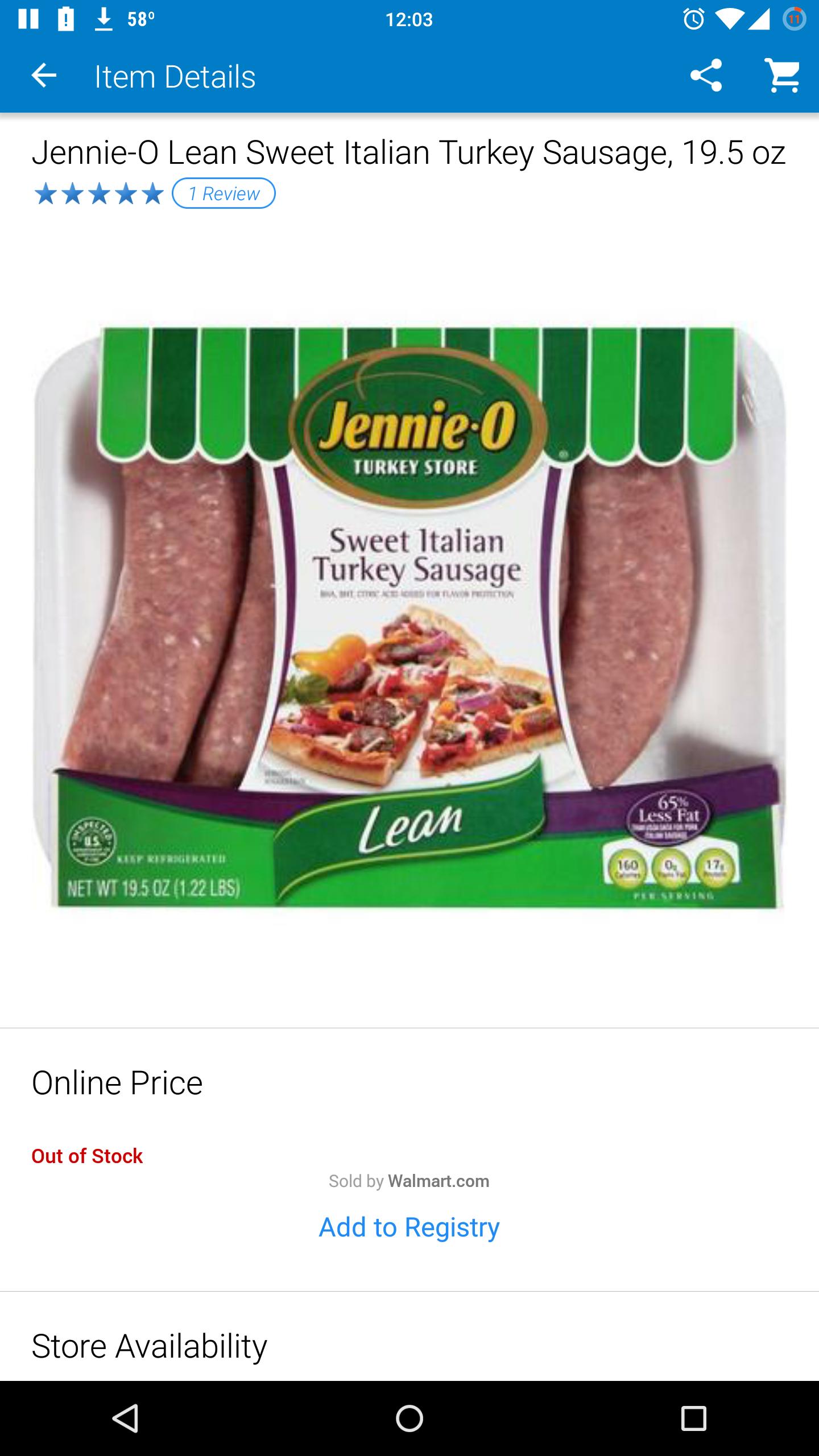The width and height of the screenshot is (819, 1456).
Task: Tap Add to Registry
Action: [x=409, y=1227]
